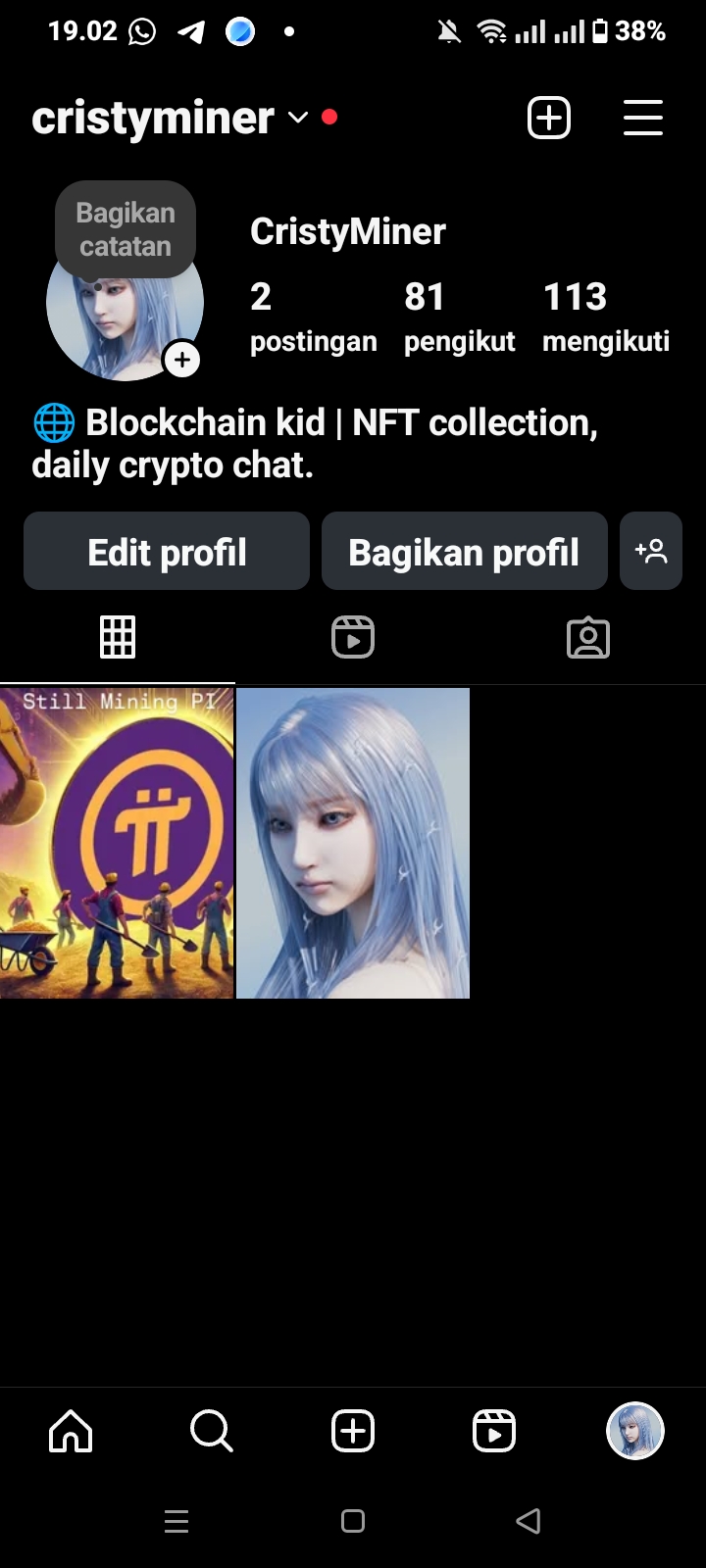This screenshot has height=1568, width=706.
Task: Switch to the Reels tab on profile
Action: pyautogui.click(x=353, y=637)
